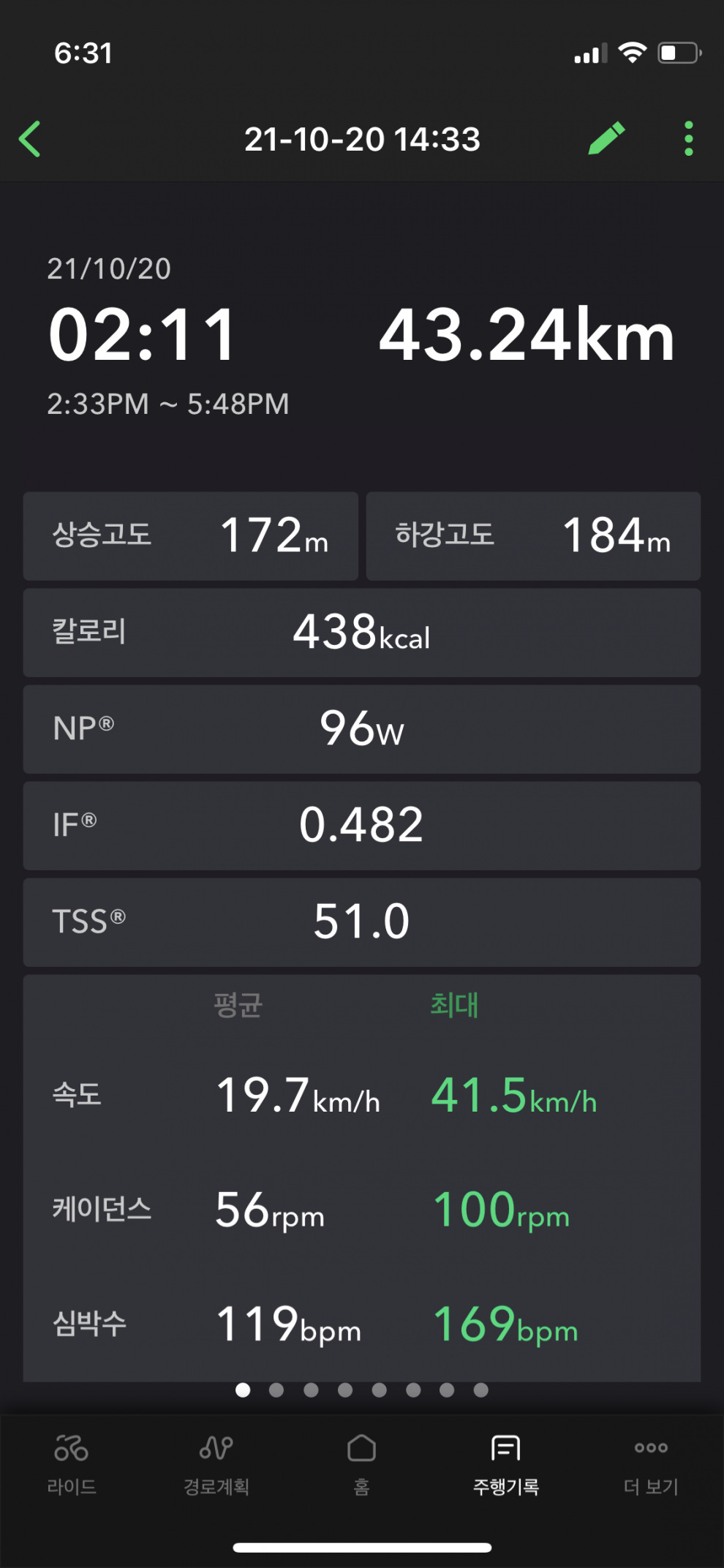Image resolution: width=724 pixels, height=1568 pixels.
Task: Edit this ride record with the pencil icon
Action: tap(607, 138)
